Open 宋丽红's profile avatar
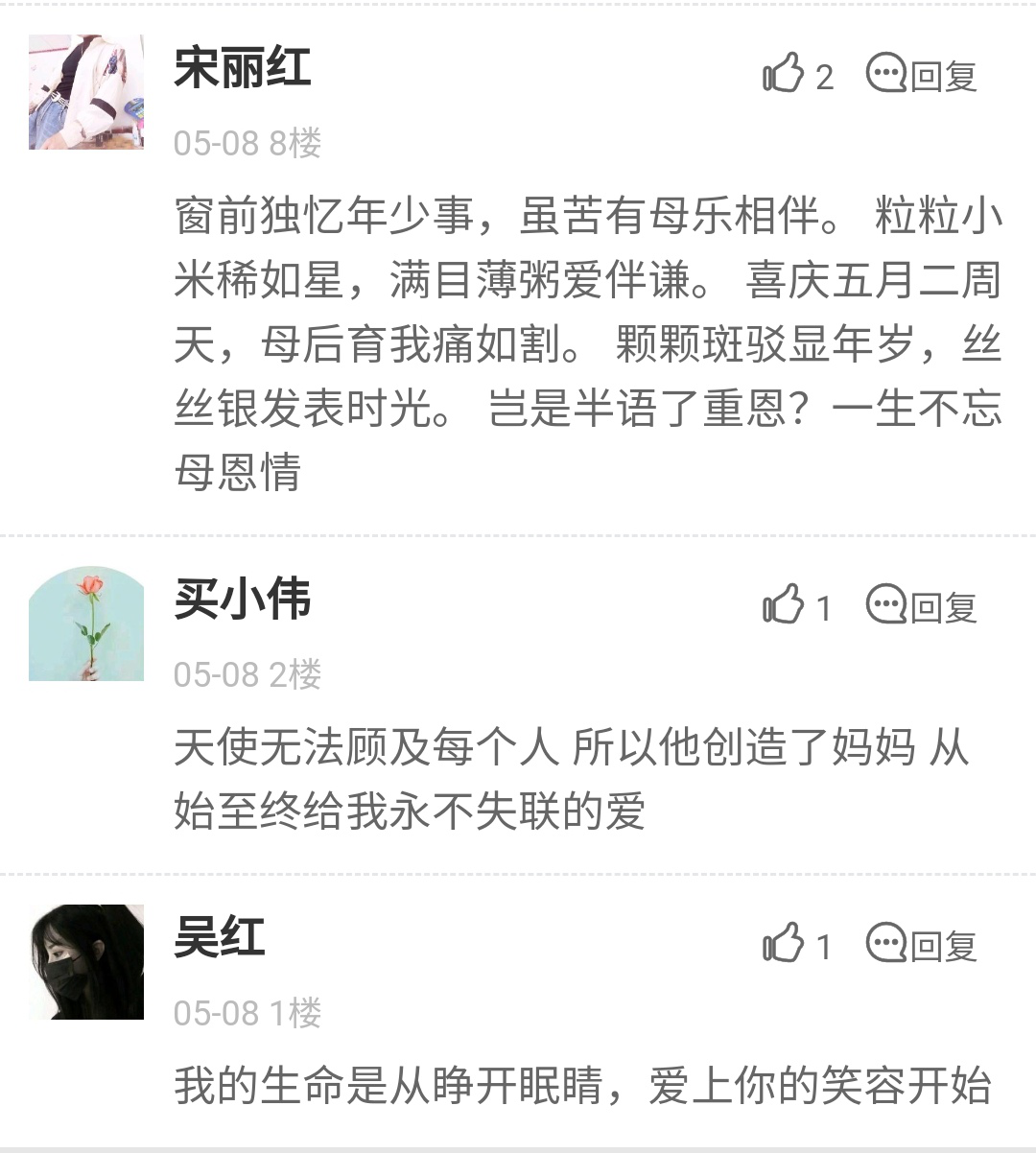Viewport: 1036px width, 1153px height. [86, 92]
